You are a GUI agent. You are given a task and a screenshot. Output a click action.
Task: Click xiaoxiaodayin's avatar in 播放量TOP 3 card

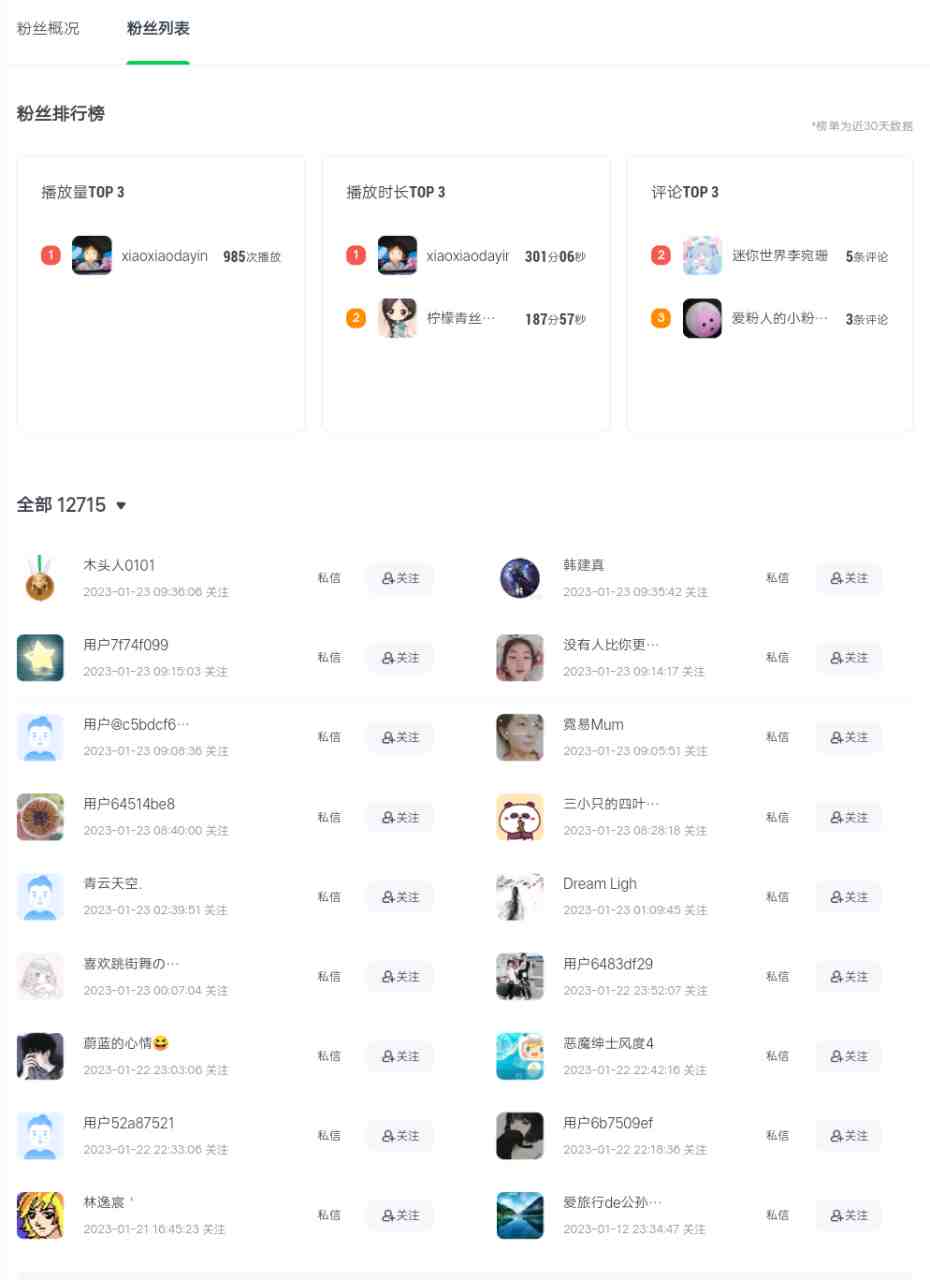[92, 255]
